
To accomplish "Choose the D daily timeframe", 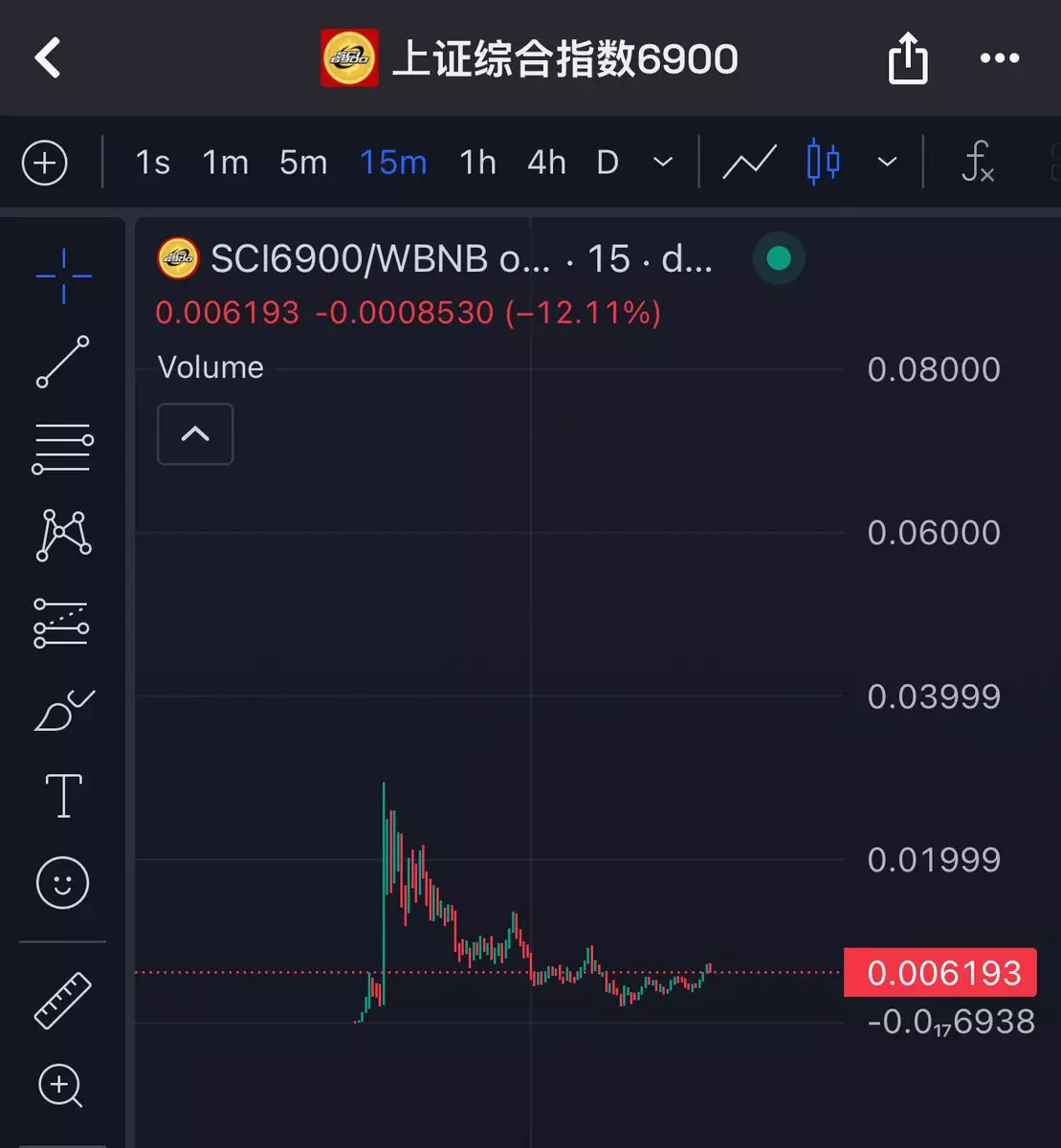I will (608, 163).
